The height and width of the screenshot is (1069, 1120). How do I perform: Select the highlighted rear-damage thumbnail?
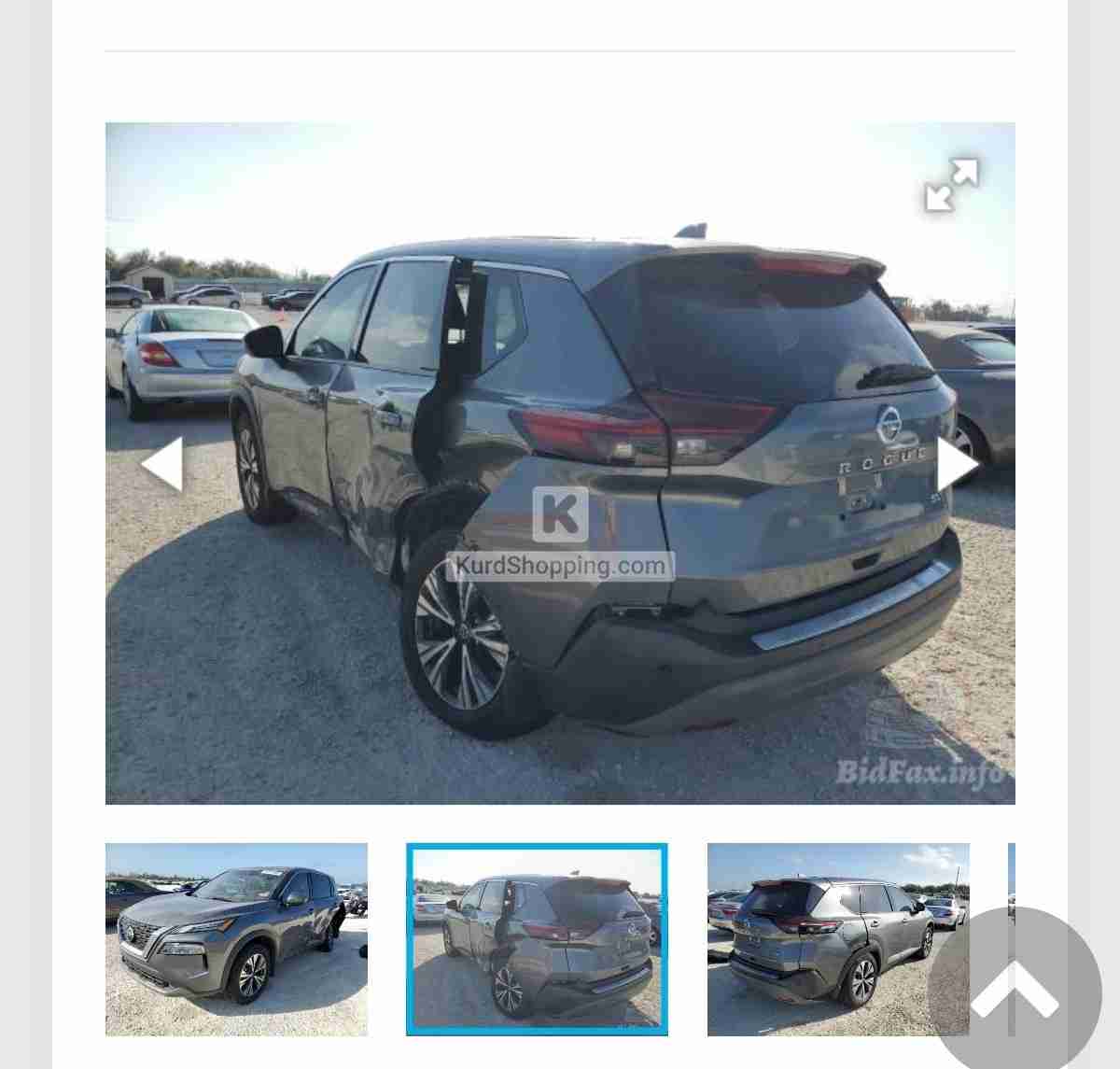tap(537, 939)
